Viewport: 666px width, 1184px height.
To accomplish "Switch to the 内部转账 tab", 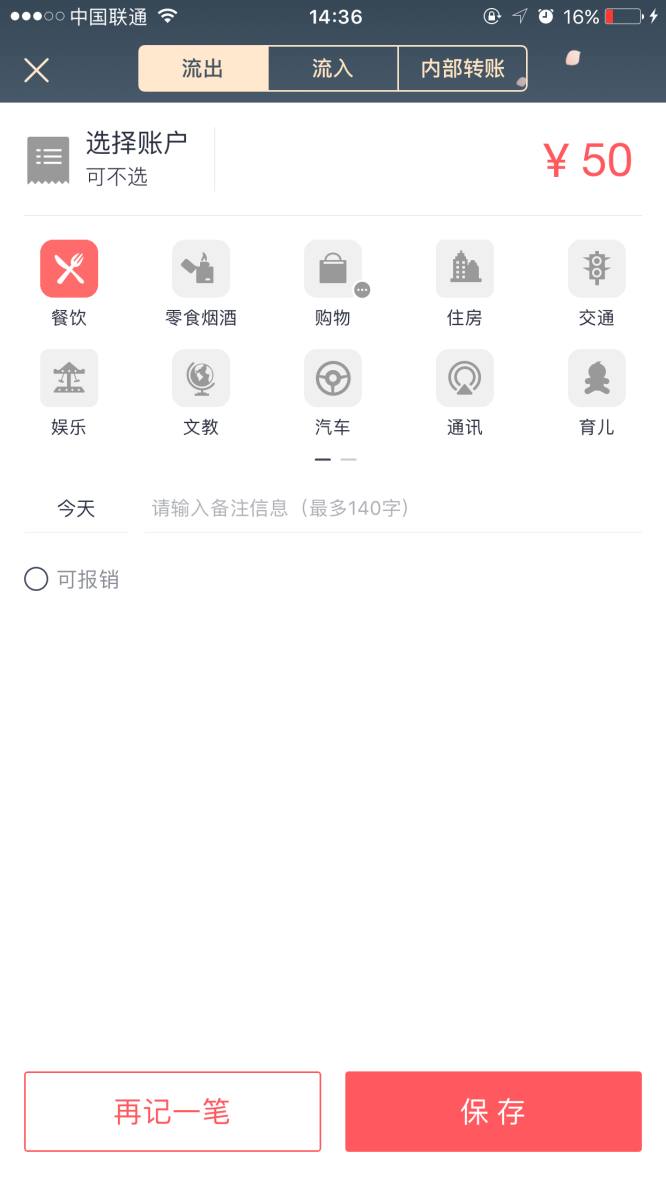I will [462, 69].
